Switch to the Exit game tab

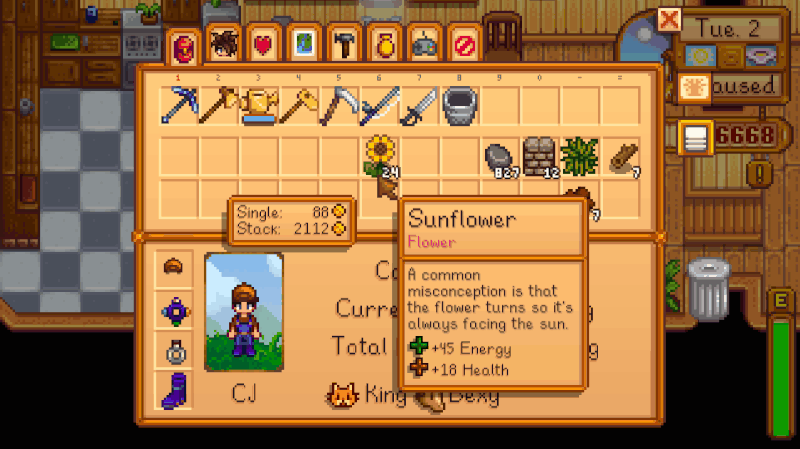tap(464, 43)
